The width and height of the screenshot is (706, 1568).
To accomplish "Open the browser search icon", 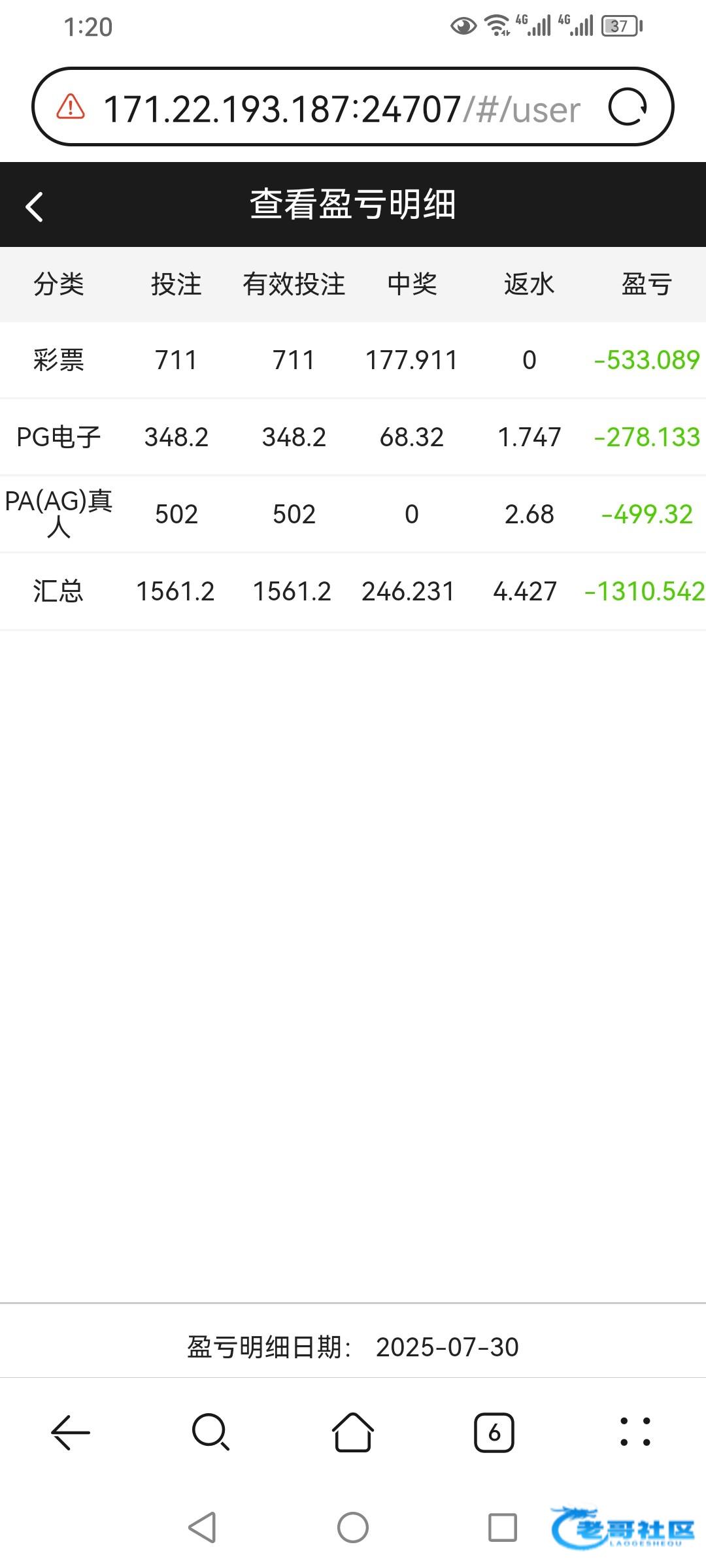I will point(211,1432).
